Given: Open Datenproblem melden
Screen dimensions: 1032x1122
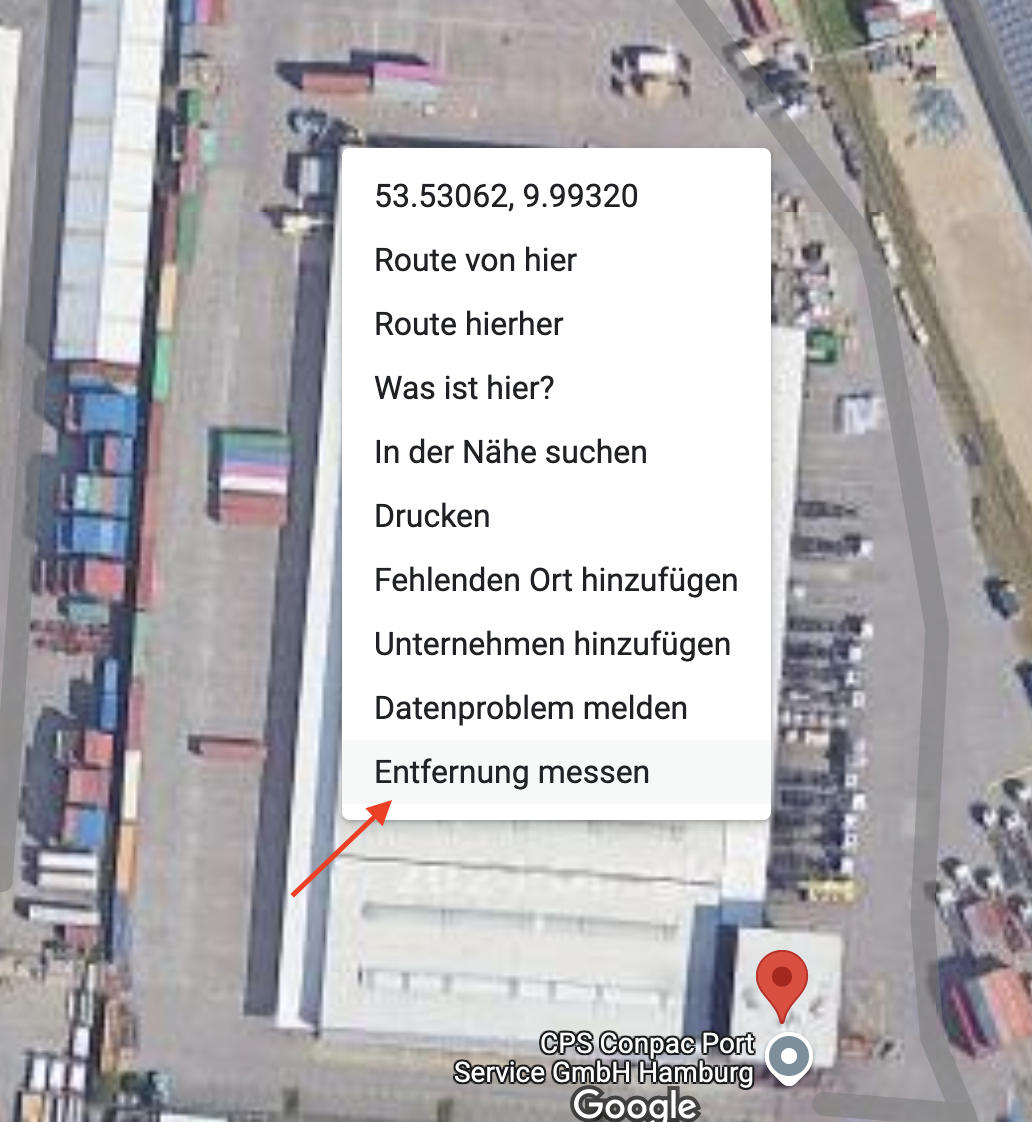Looking at the screenshot, I should [530, 708].
